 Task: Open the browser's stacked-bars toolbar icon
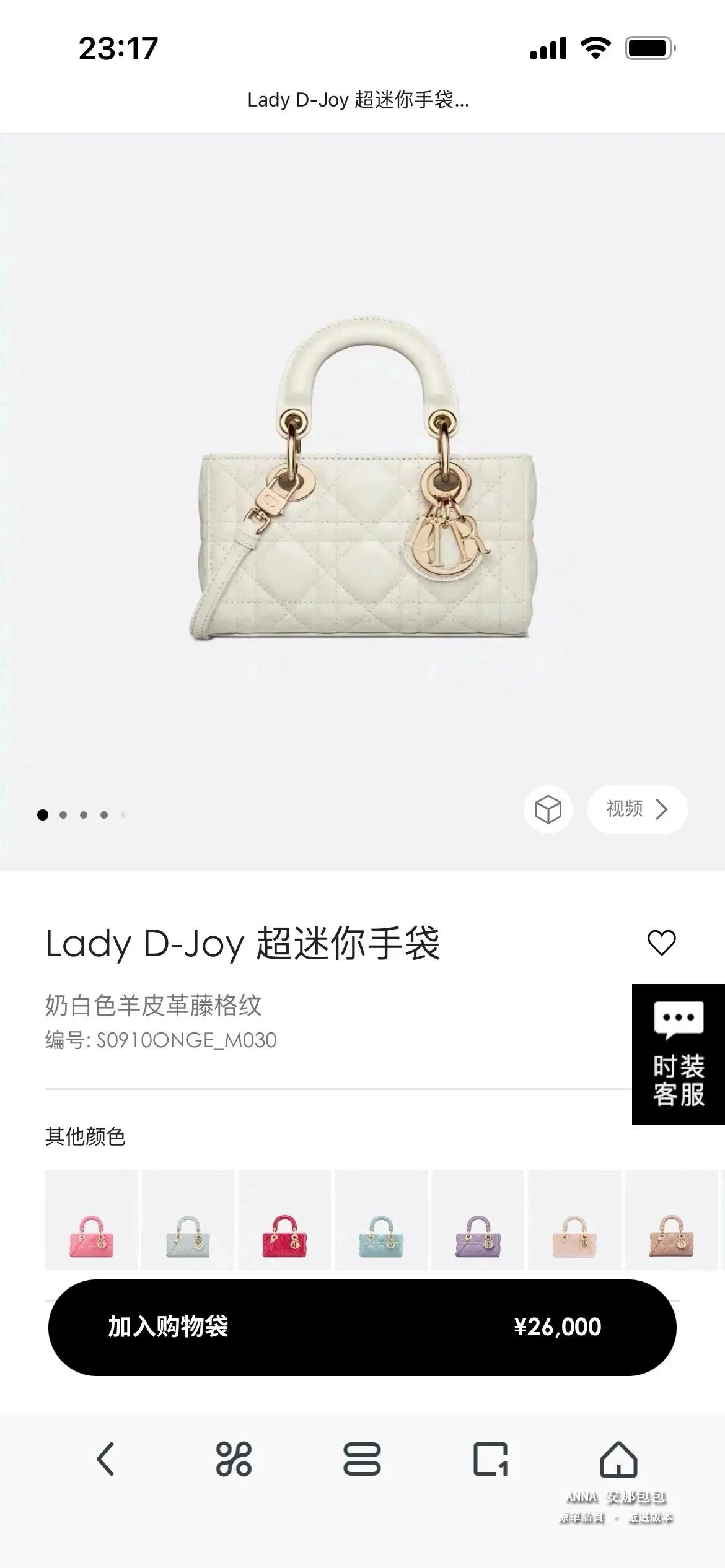pos(362,1459)
